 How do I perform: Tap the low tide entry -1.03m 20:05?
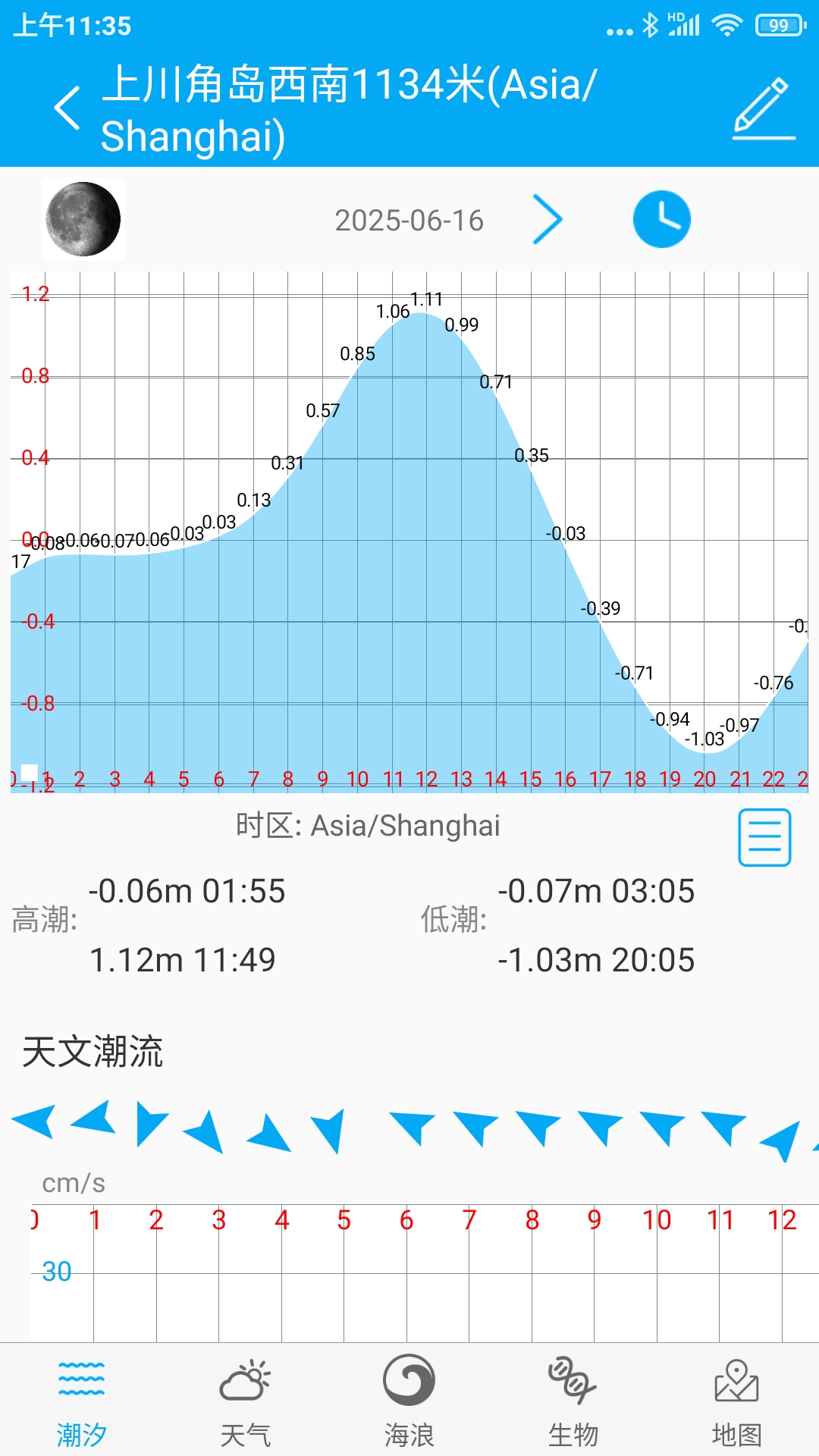[598, 959]
